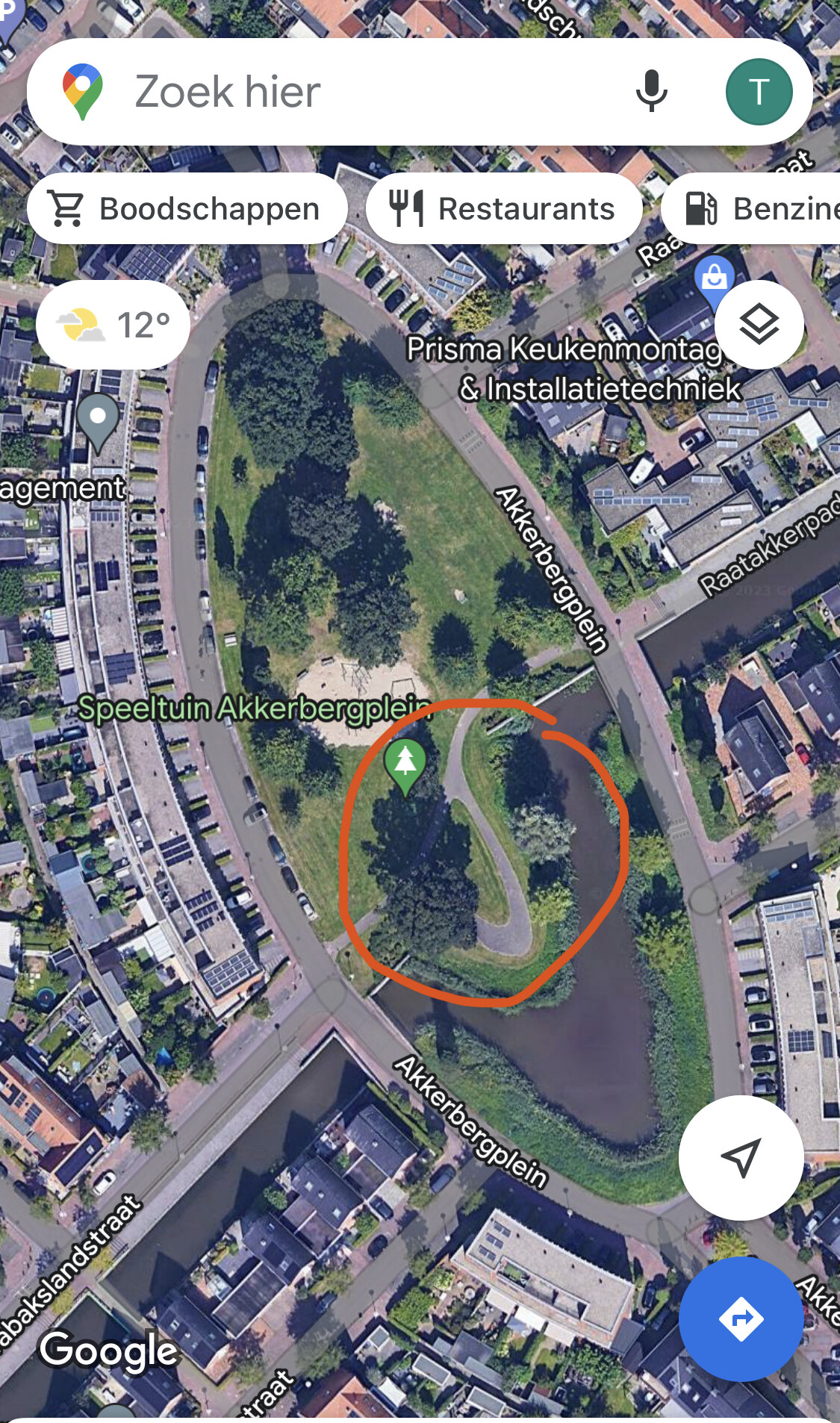Open the account profile avatar T
This screenshot has height=1423, width=840.
759,92
